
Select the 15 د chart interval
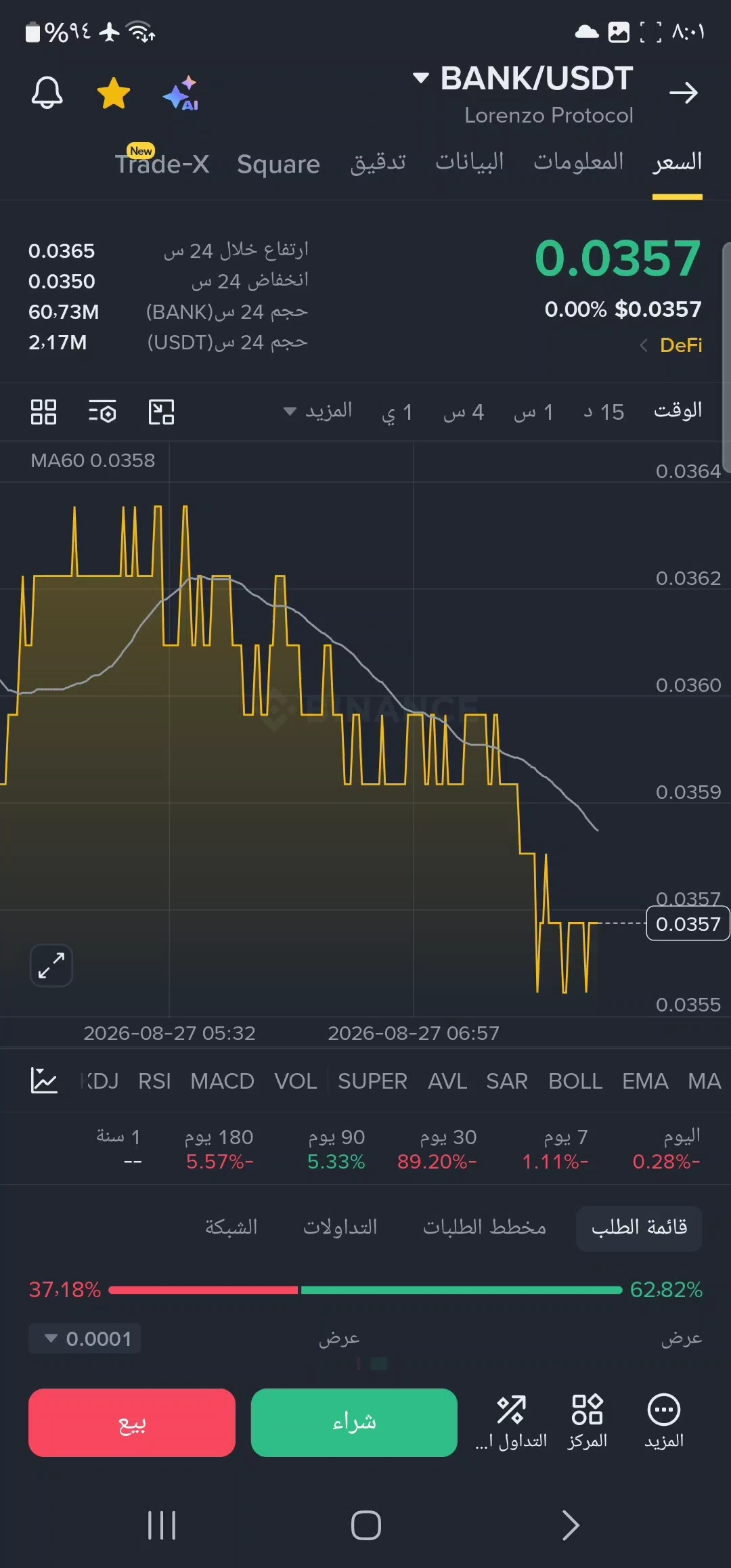[x=604, y=412]
